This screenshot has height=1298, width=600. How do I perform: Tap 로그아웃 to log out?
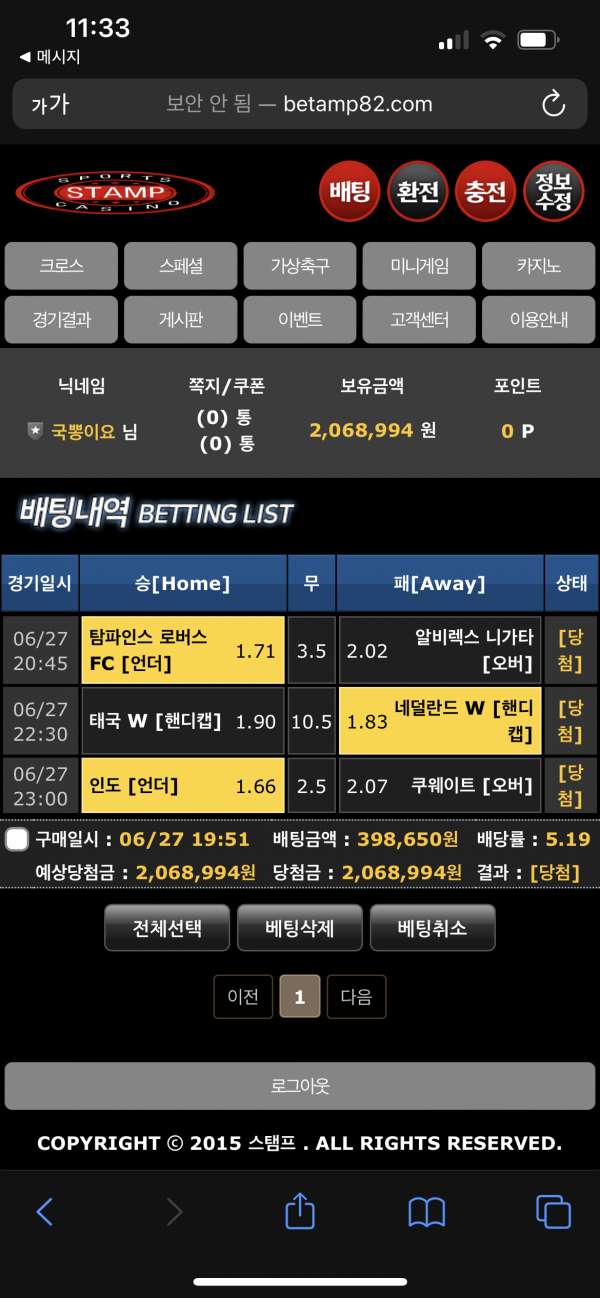click(300, 1086)
